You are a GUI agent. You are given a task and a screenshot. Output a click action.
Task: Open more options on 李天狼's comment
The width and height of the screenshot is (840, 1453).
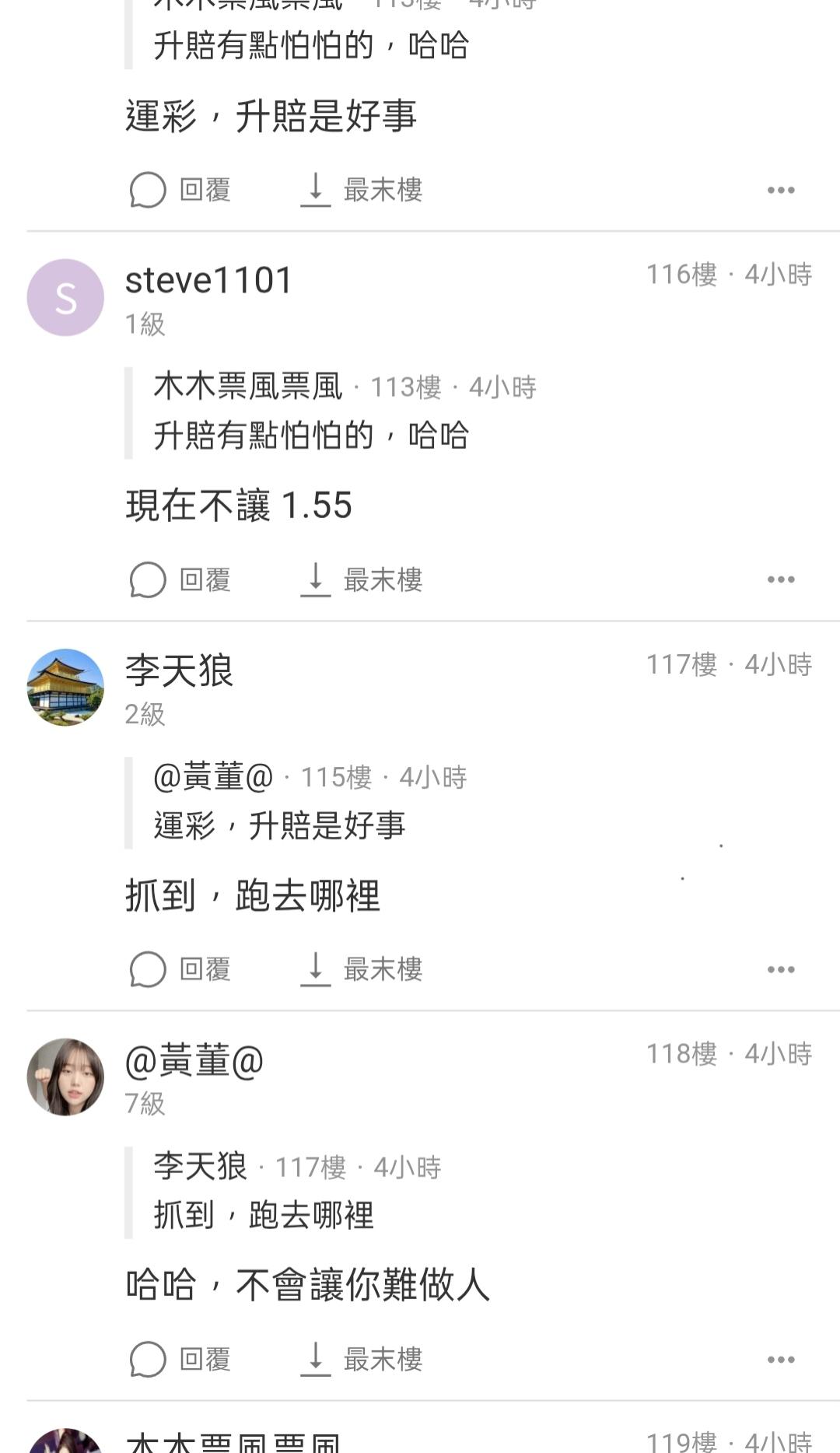[x=780, y=970]
